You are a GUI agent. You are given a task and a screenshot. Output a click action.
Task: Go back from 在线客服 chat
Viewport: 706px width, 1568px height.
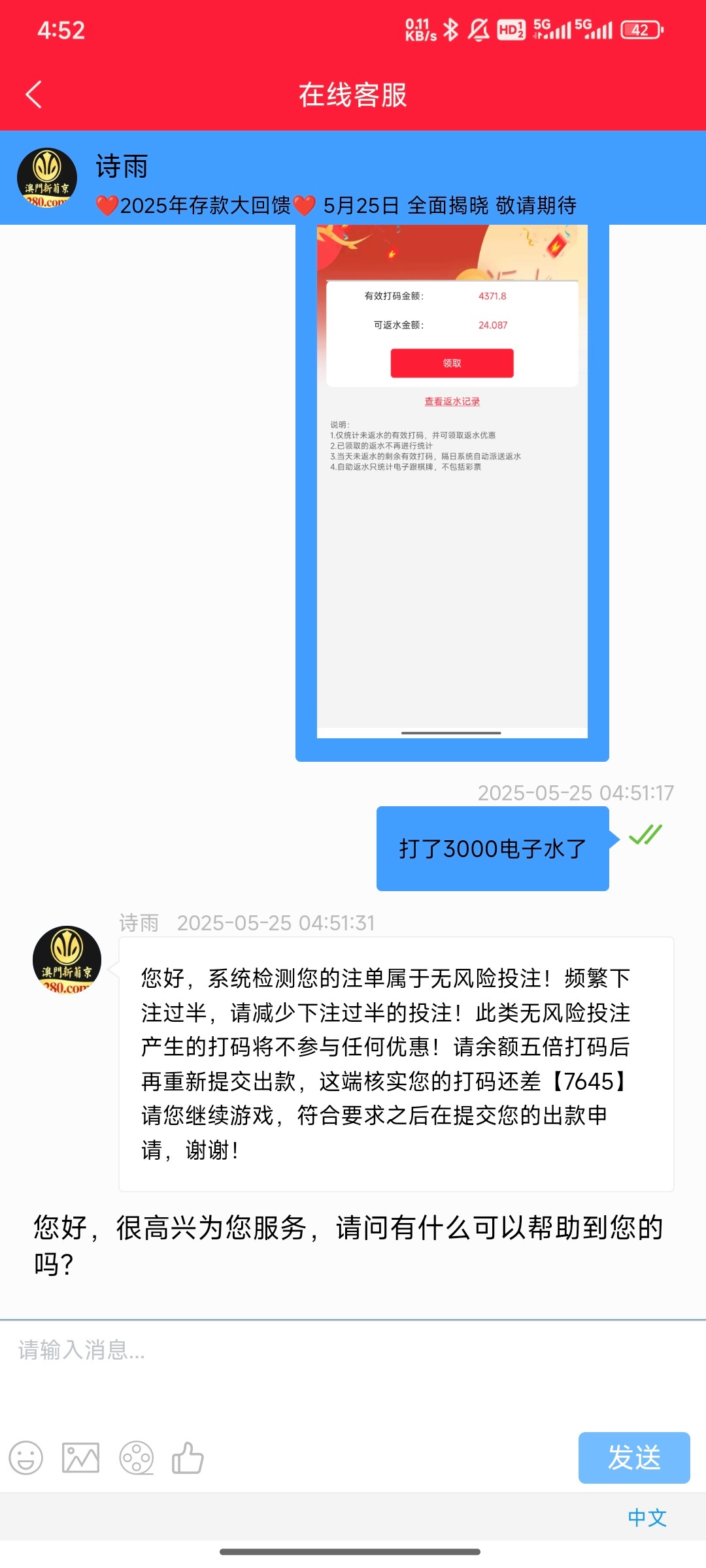point(34,95)
